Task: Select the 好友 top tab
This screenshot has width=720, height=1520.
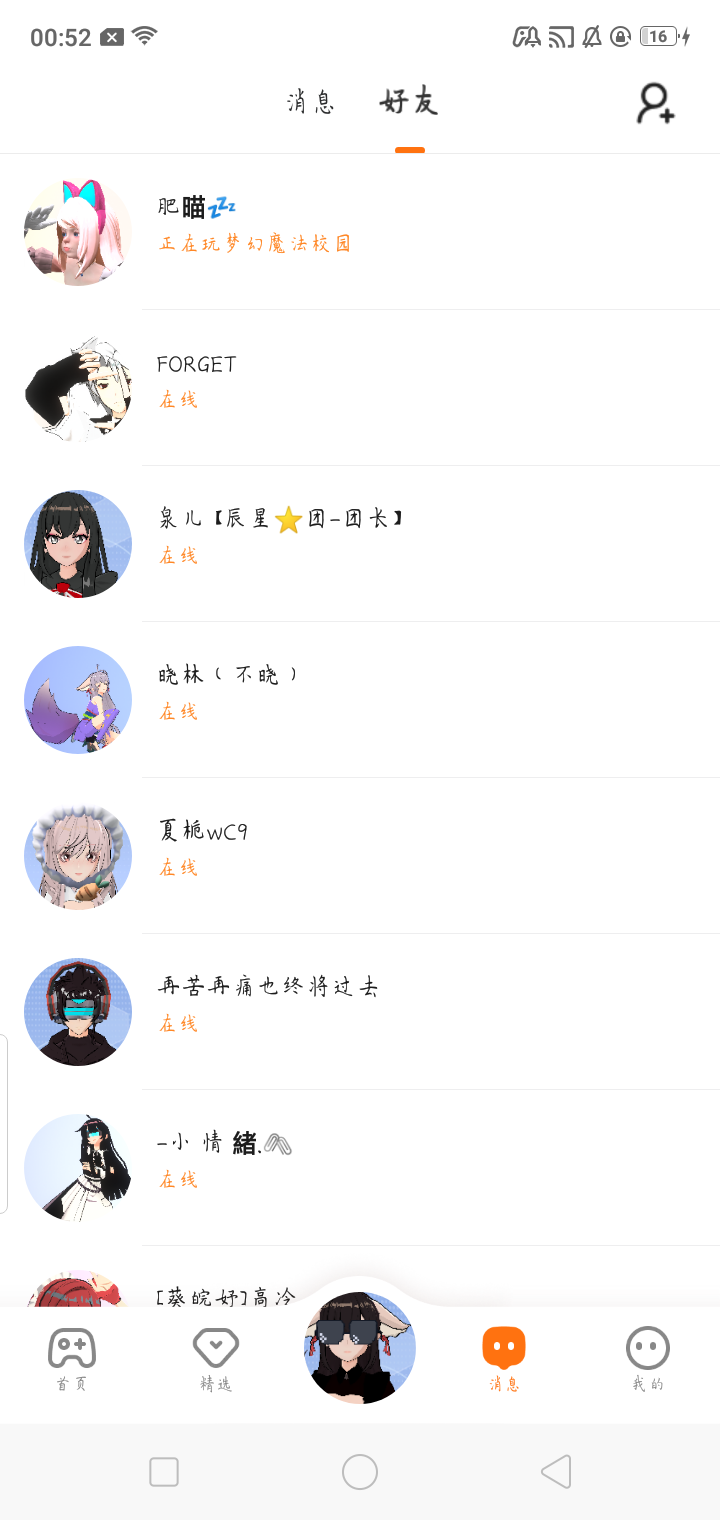Action: [409, 102]
